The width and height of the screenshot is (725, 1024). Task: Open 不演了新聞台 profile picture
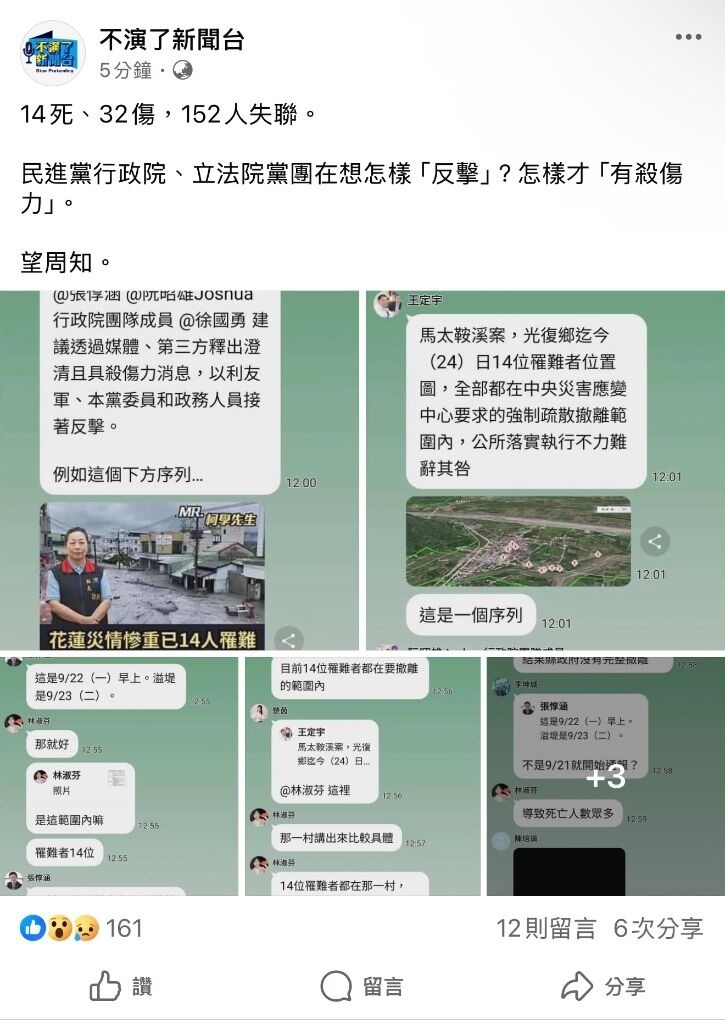click(53, 53)
